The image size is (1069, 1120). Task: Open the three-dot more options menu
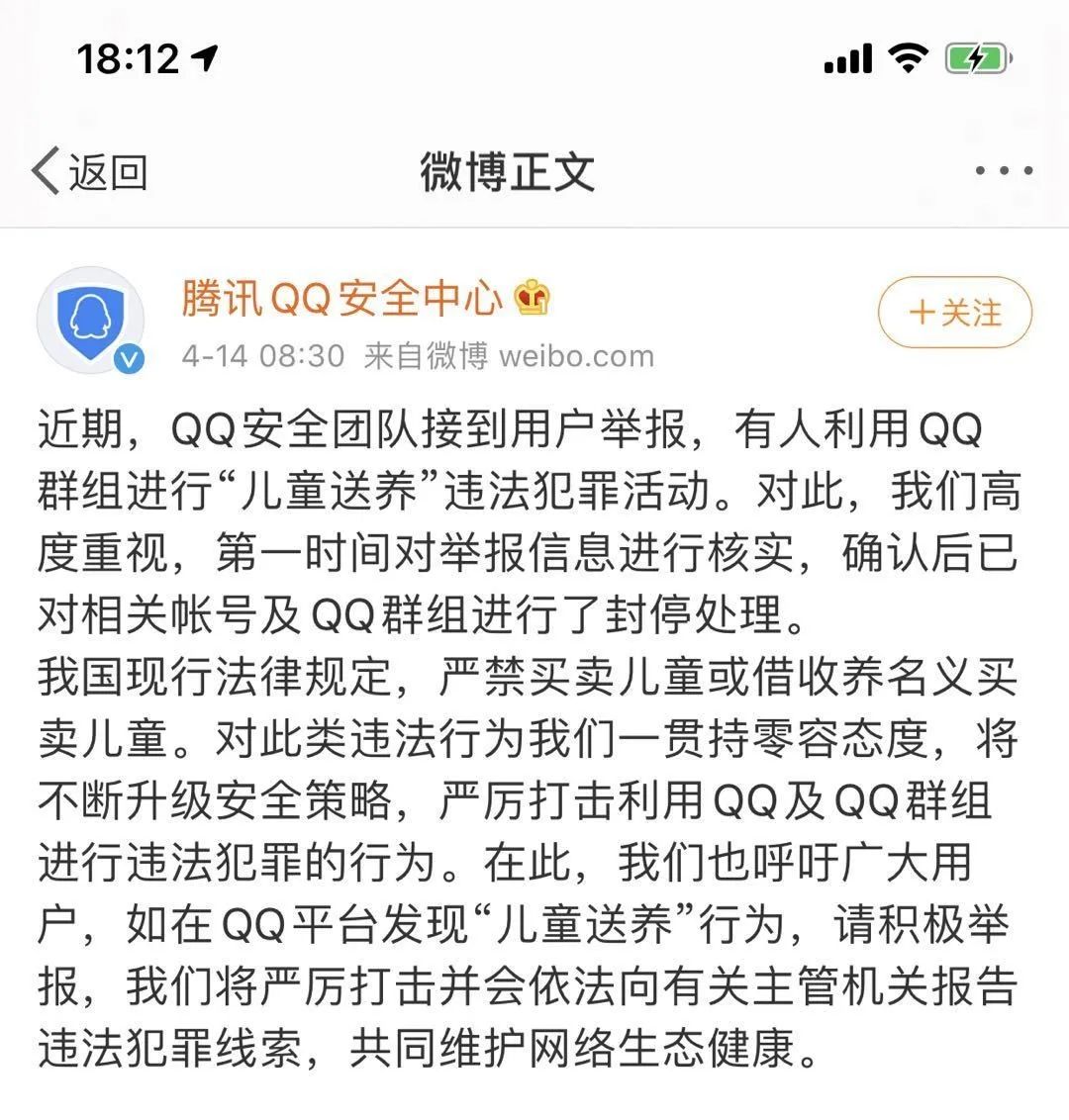coord(1003,168)
